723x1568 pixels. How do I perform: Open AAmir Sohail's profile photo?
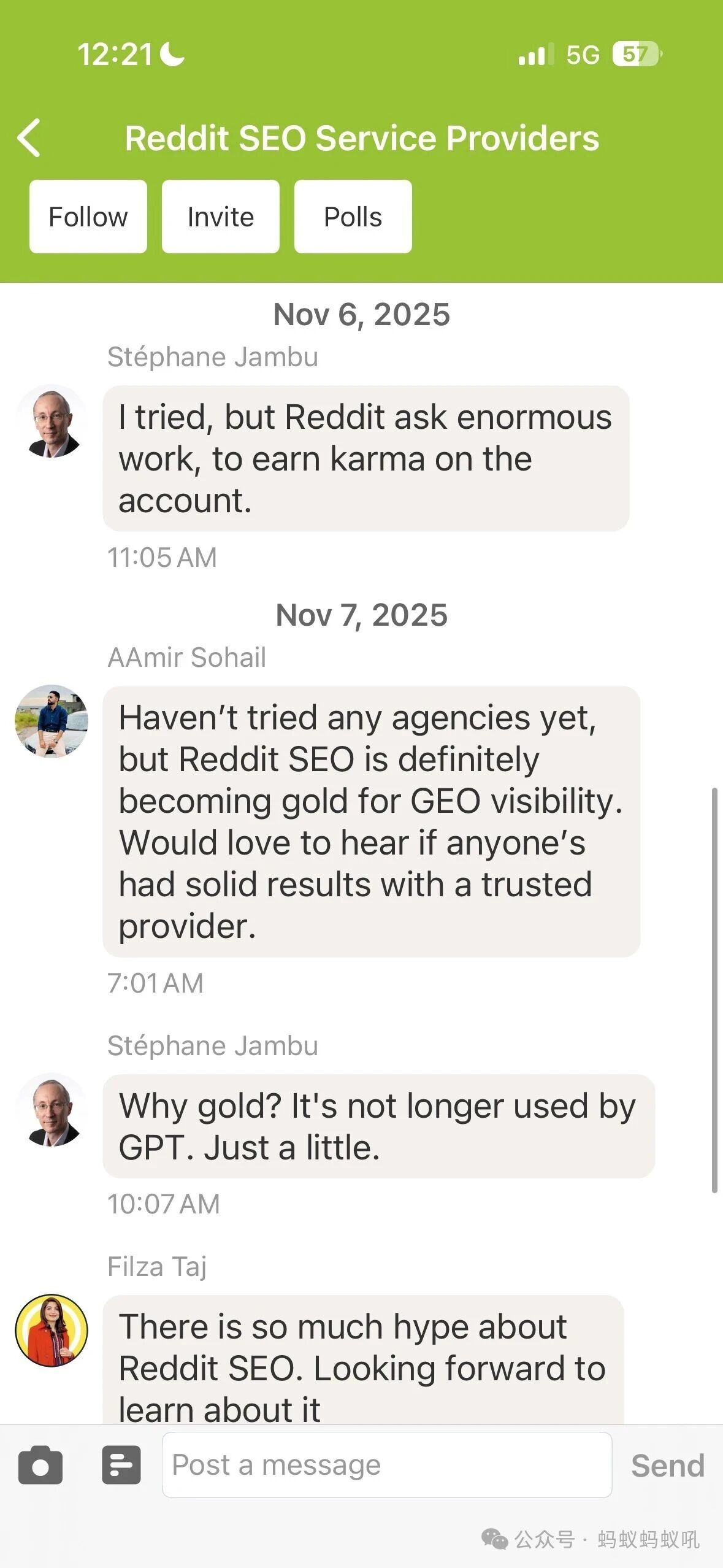click(52, 722)
